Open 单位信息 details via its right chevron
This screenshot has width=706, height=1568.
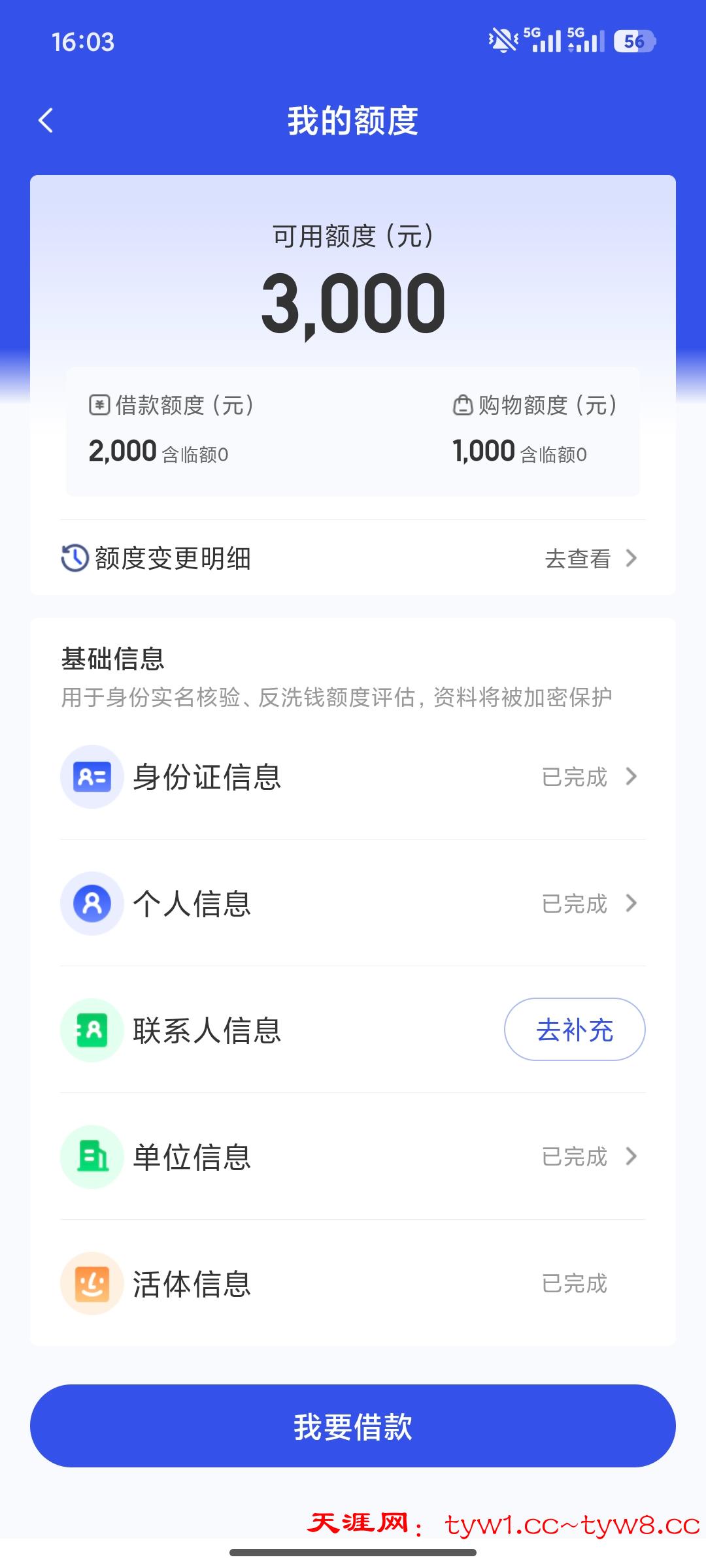click(631, 1156)
